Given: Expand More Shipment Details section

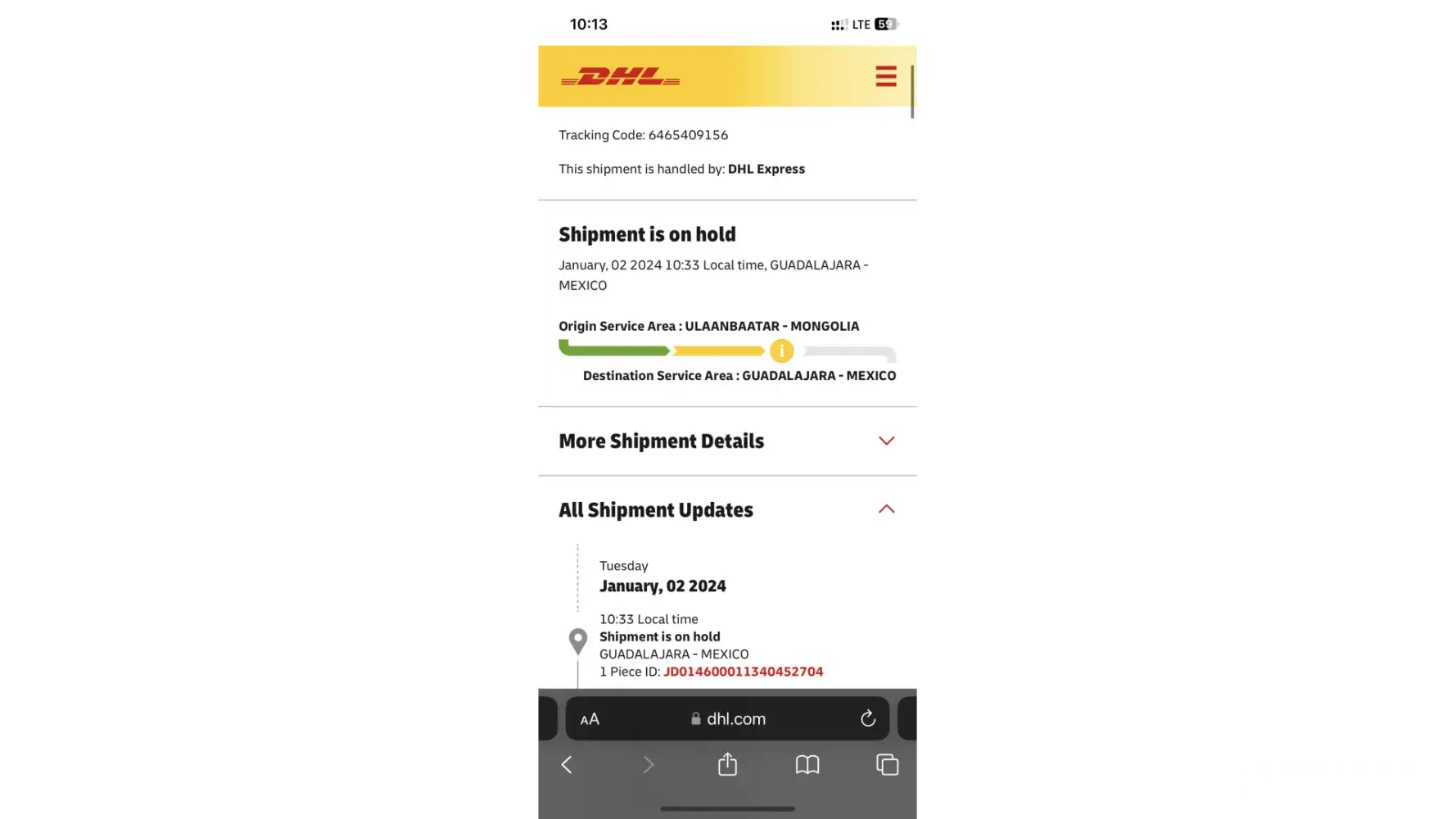Looking at the screenshot, I should (x=885, y=441).
